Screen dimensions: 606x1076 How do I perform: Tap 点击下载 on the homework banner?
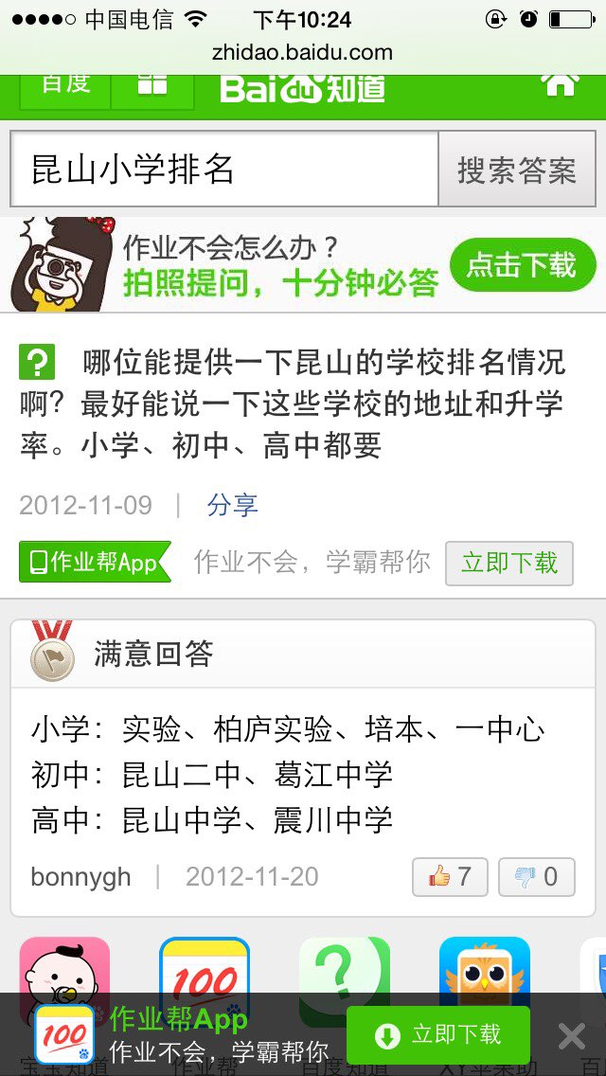pos(523,265)
